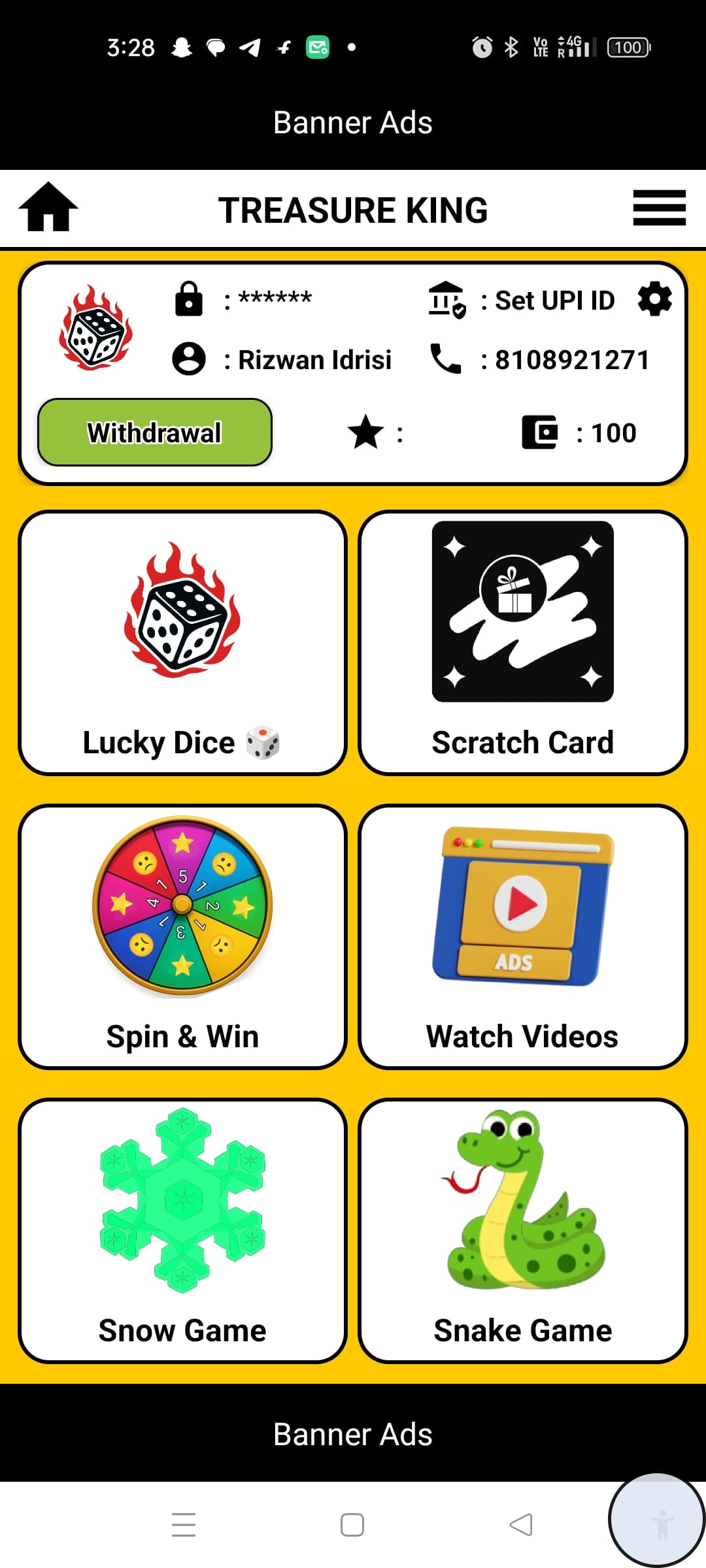Open the Scratch Card game

coord(523,644)
